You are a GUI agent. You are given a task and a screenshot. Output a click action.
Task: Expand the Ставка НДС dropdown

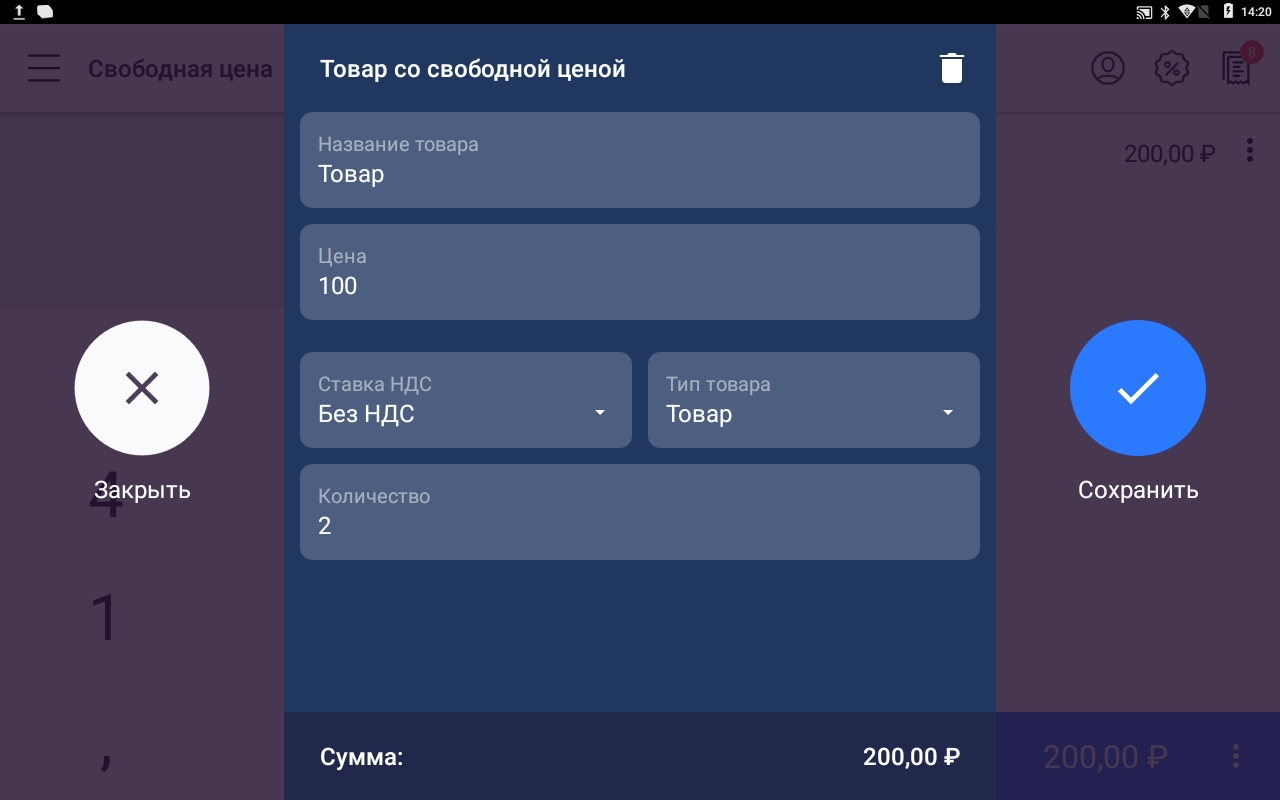[465, 400]
